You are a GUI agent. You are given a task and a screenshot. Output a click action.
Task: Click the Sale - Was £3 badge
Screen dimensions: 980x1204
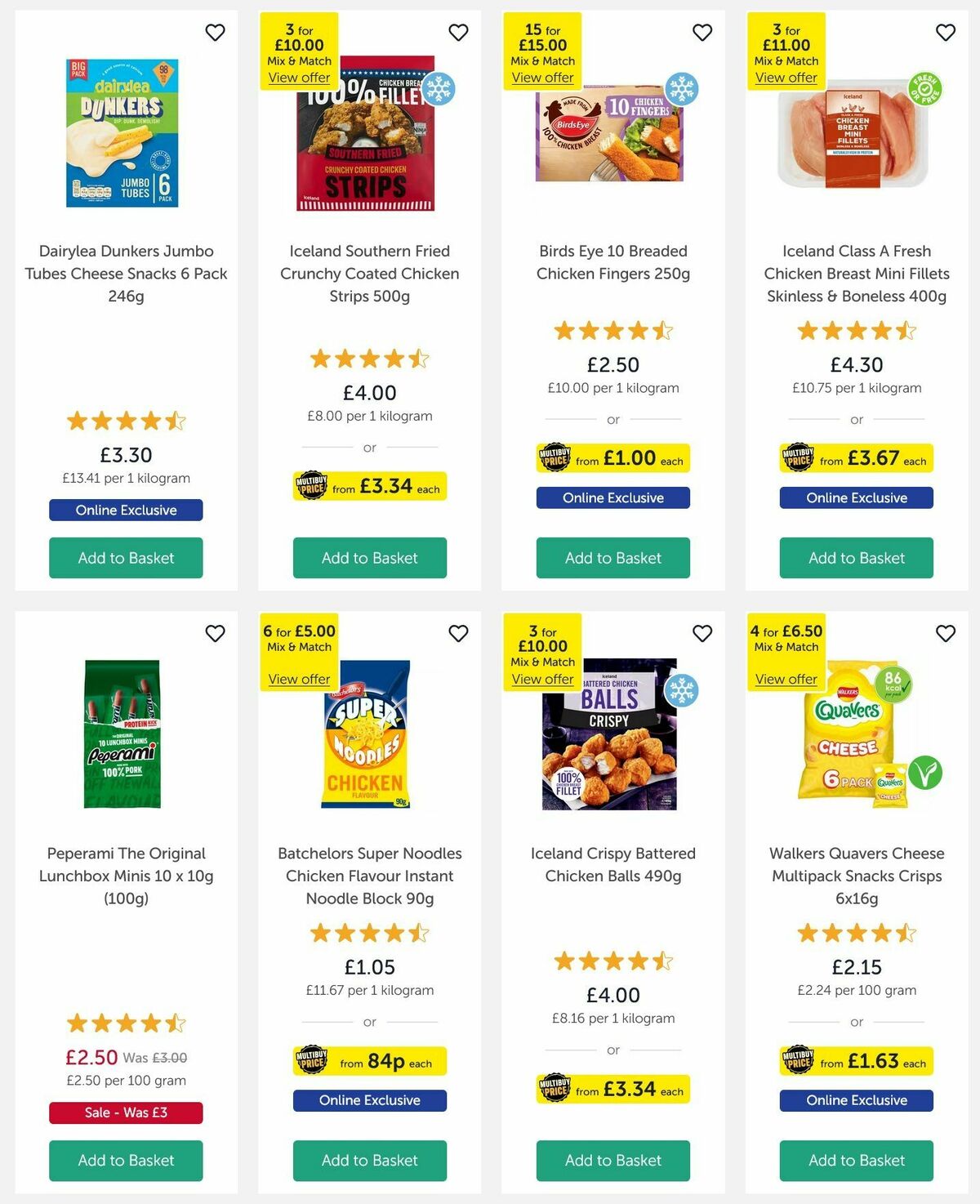pyautogui.click(x=125, y=1113)
